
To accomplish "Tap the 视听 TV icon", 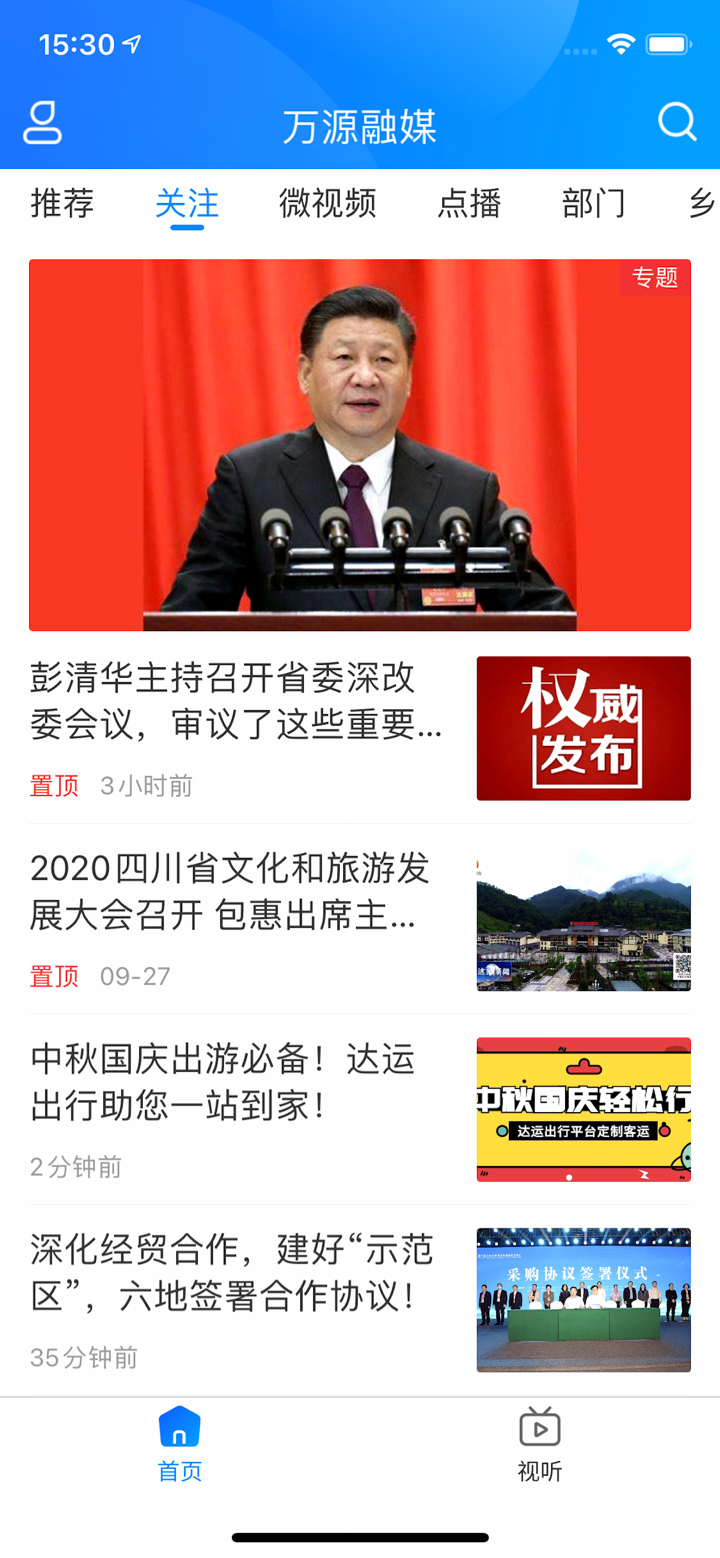I will pyautogui.click(x=539, y=1431).
